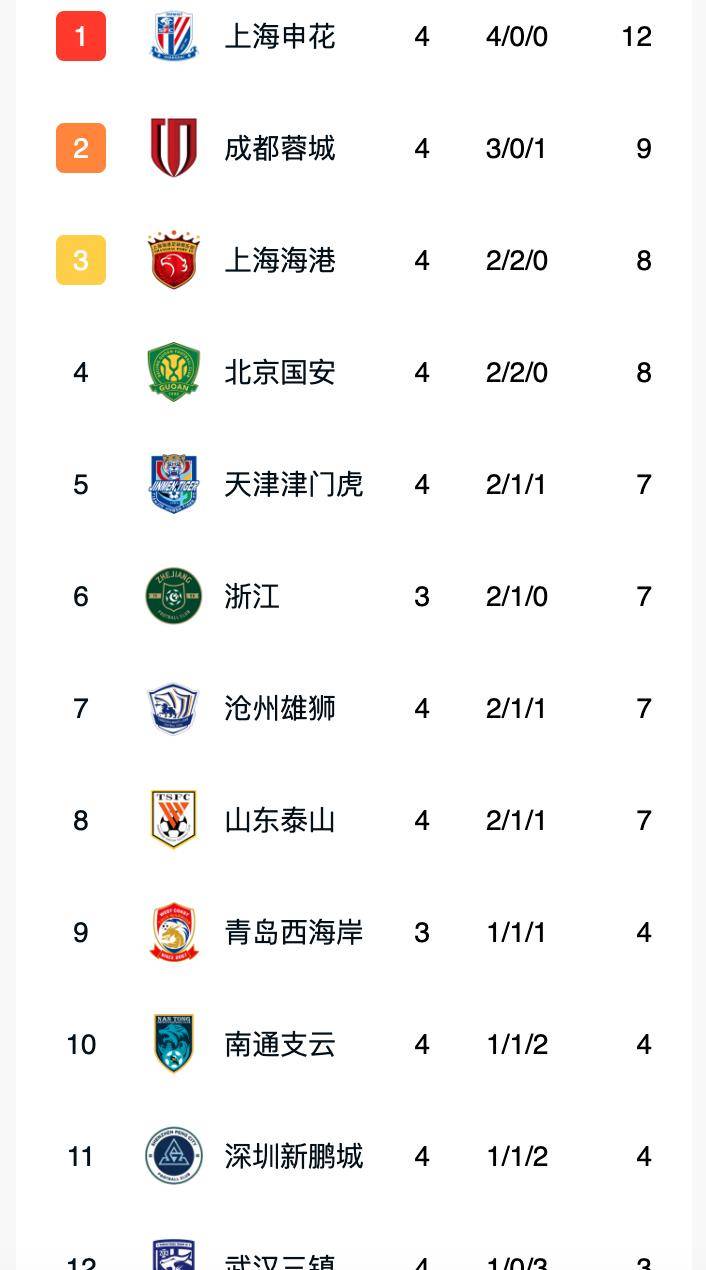
Task: Open the 青岛西海岸 row
Action: 293,933
